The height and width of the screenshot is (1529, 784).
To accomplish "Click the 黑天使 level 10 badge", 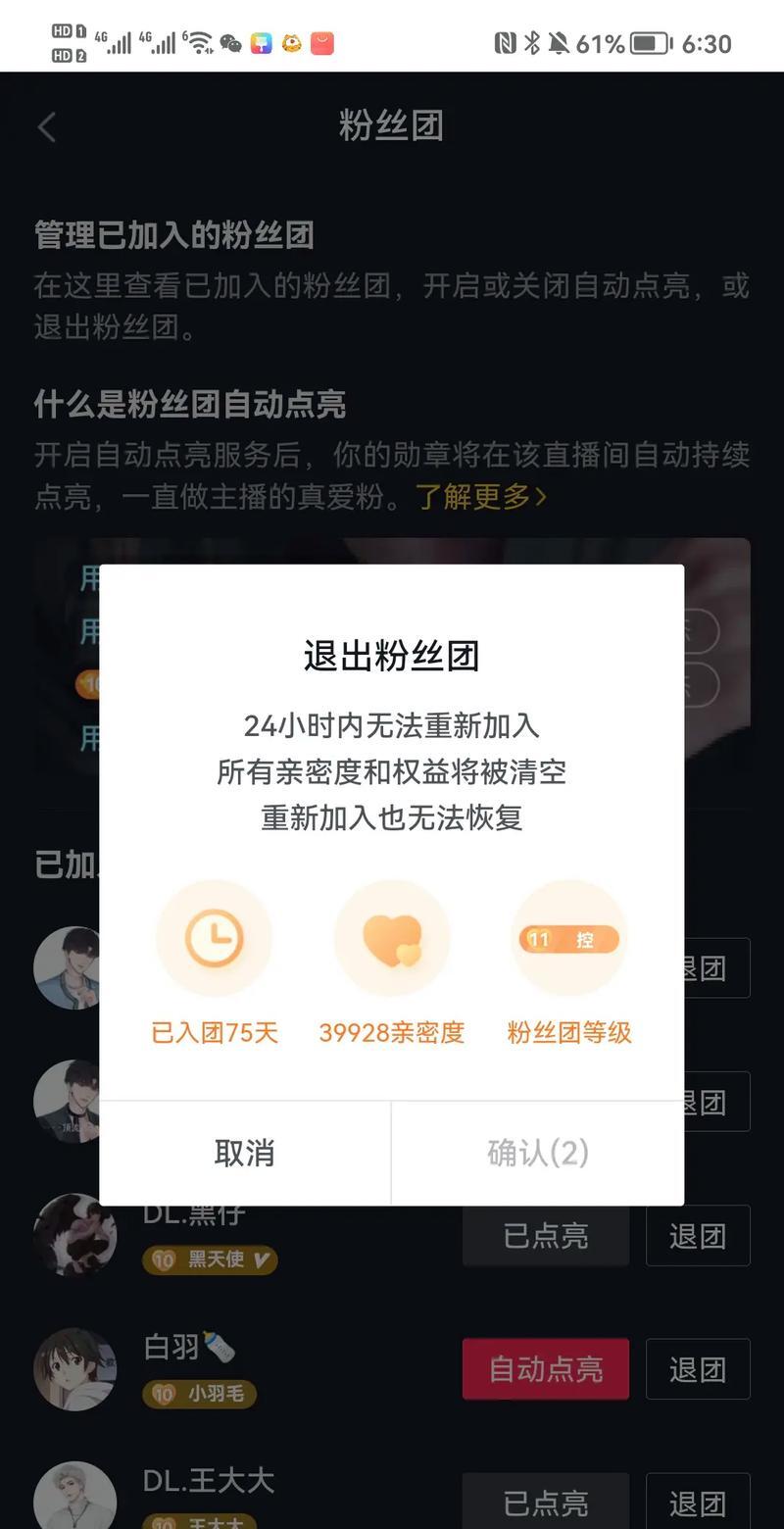I will (209, 1260).
